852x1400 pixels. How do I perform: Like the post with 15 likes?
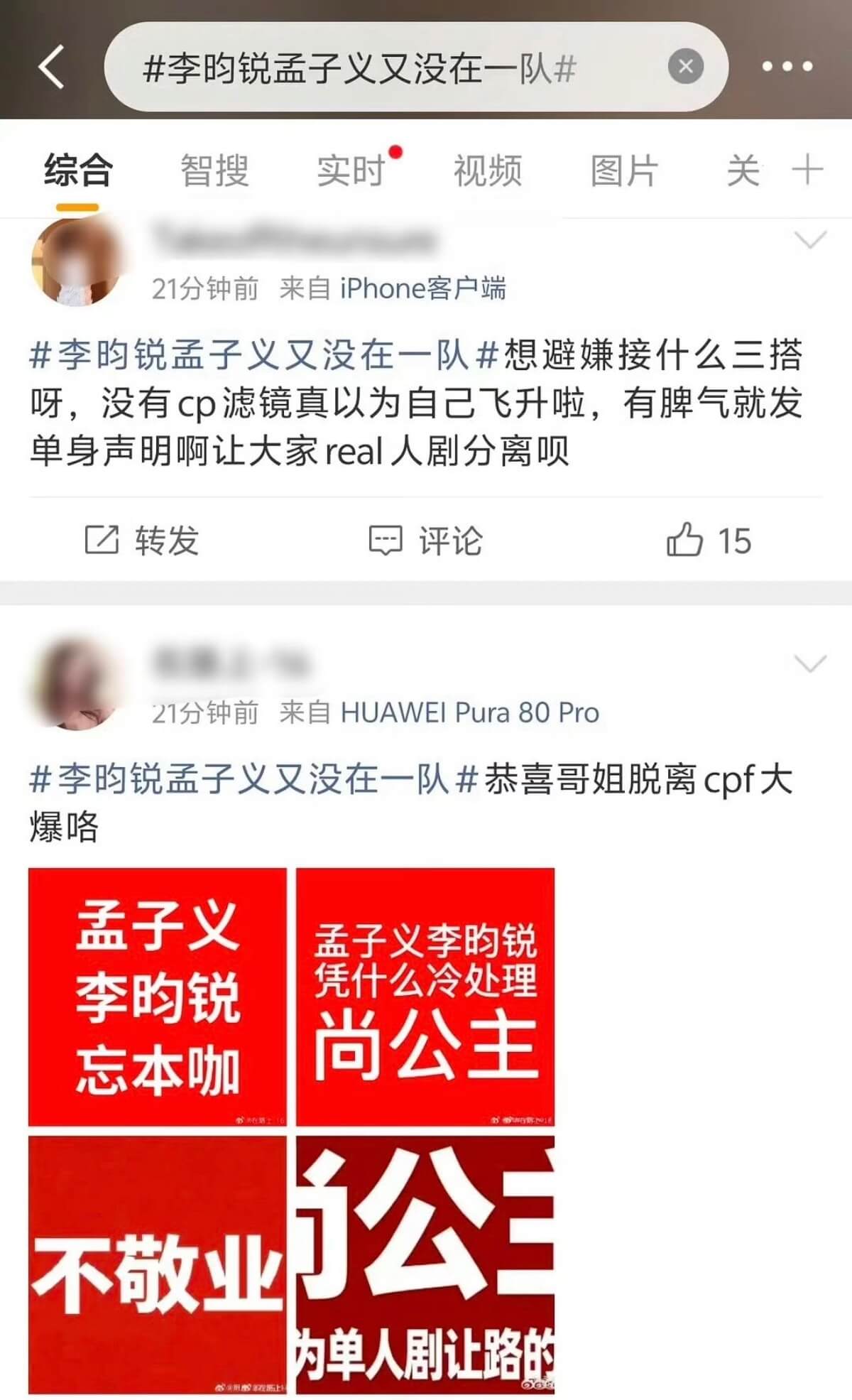tap(708, 541)
